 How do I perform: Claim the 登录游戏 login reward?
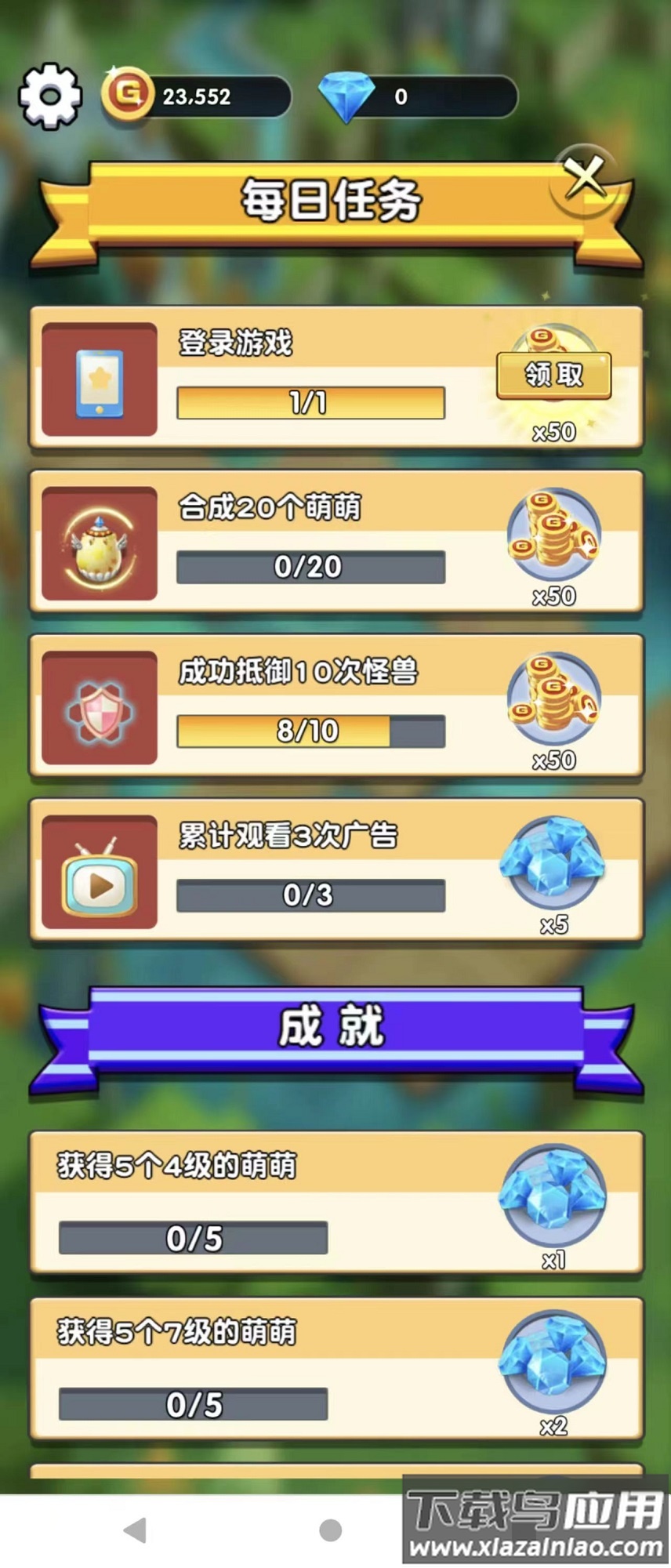point(553,376)
